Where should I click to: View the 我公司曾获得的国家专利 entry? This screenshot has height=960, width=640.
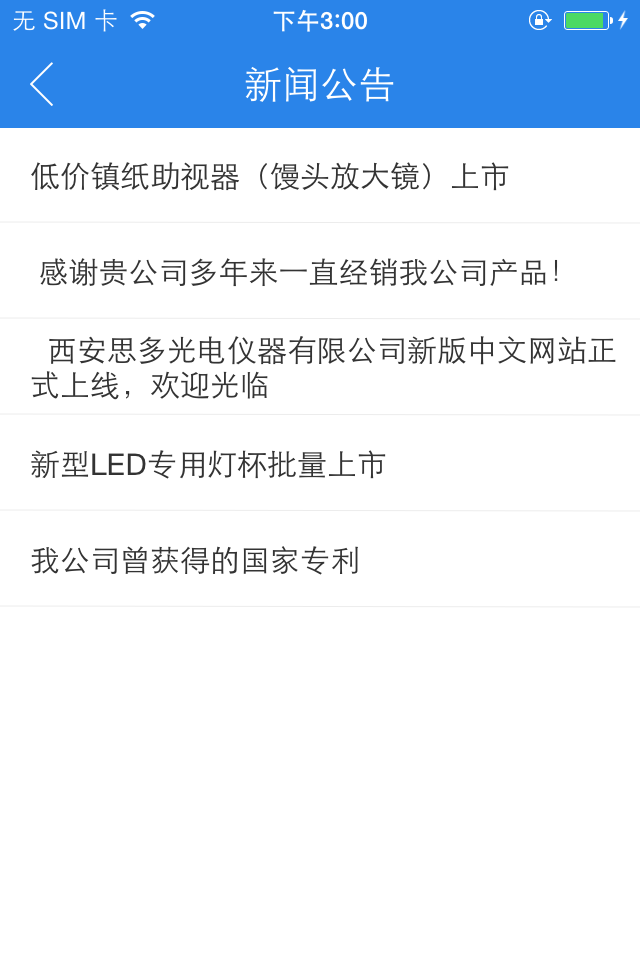click(x=196, y=560)
